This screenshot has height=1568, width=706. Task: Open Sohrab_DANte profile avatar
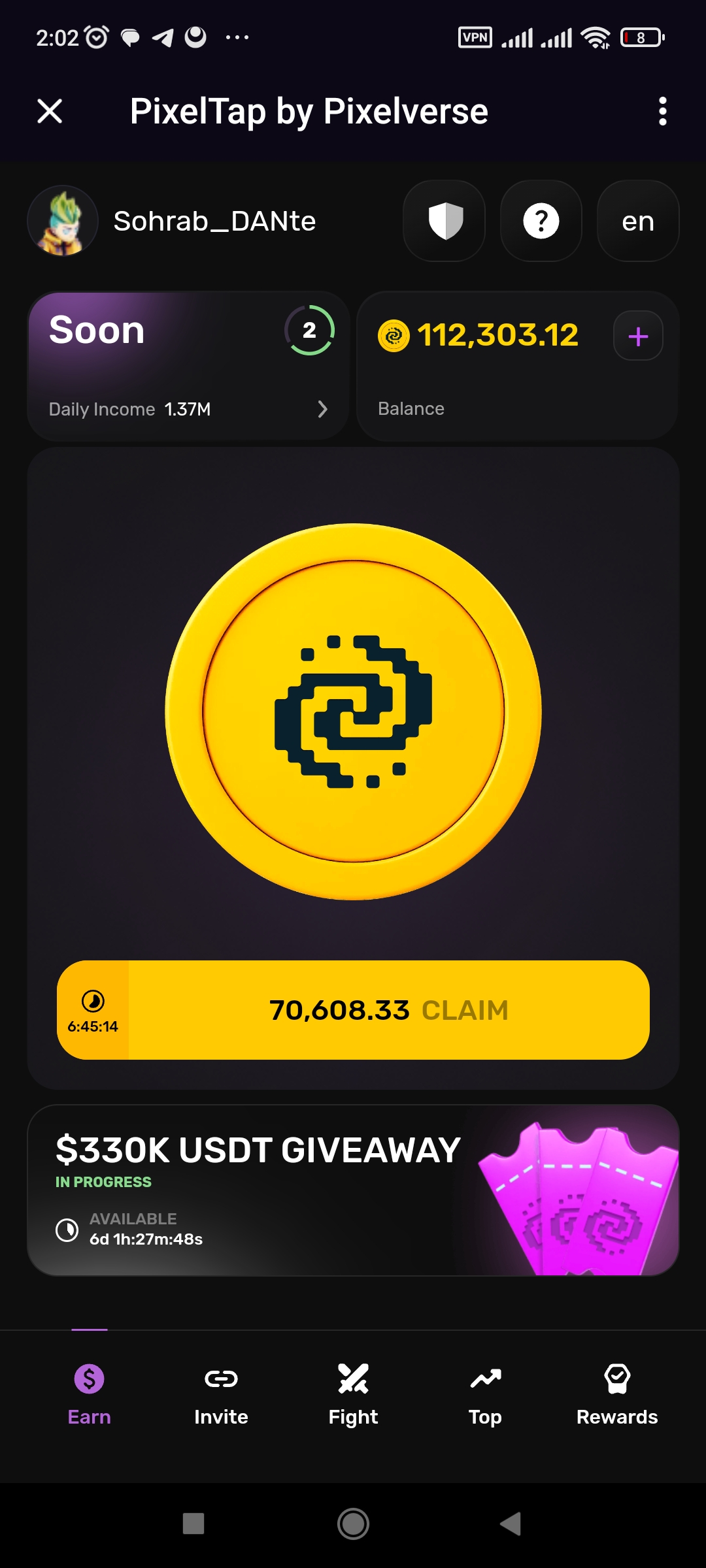tap(63, 221)
